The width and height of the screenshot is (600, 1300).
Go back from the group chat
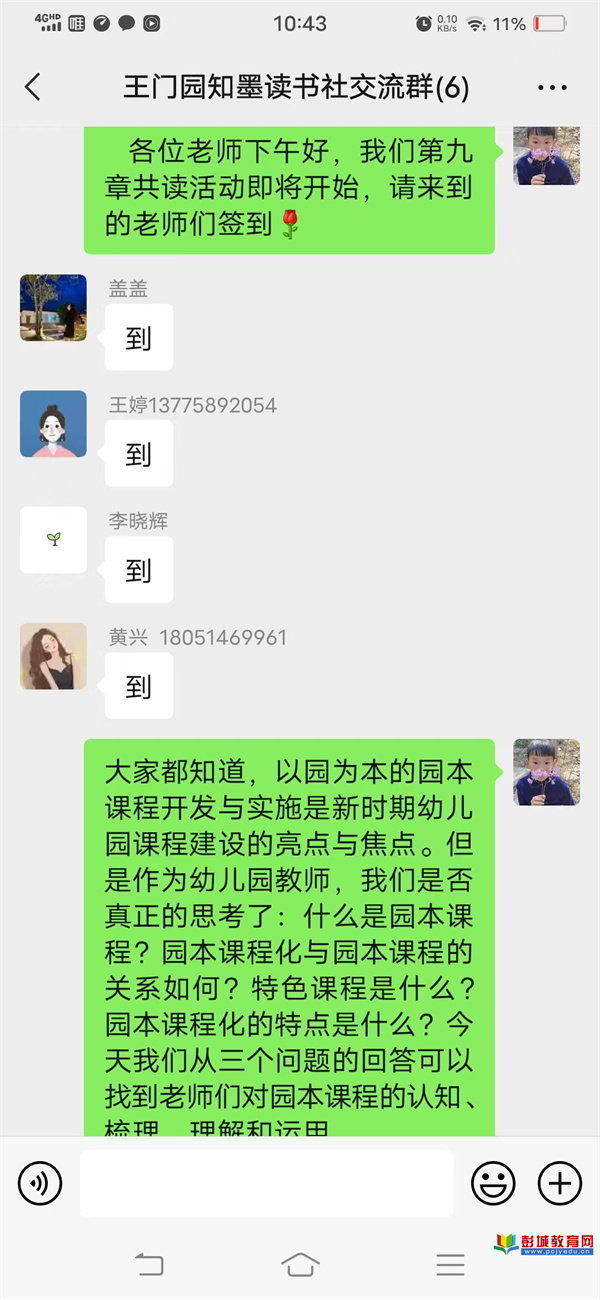point(33,87)
